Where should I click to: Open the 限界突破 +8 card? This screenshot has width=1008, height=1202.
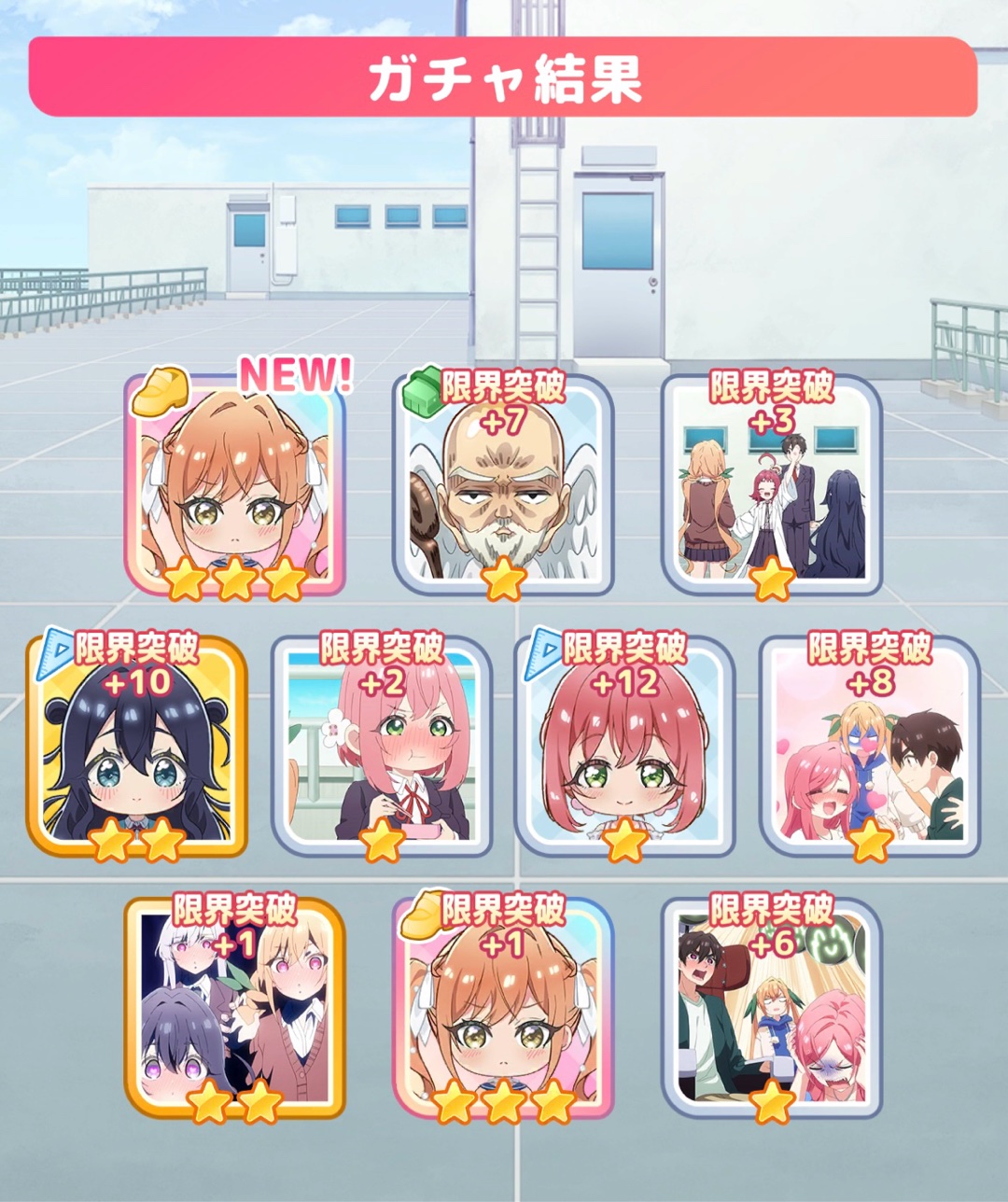click(870, 747)
